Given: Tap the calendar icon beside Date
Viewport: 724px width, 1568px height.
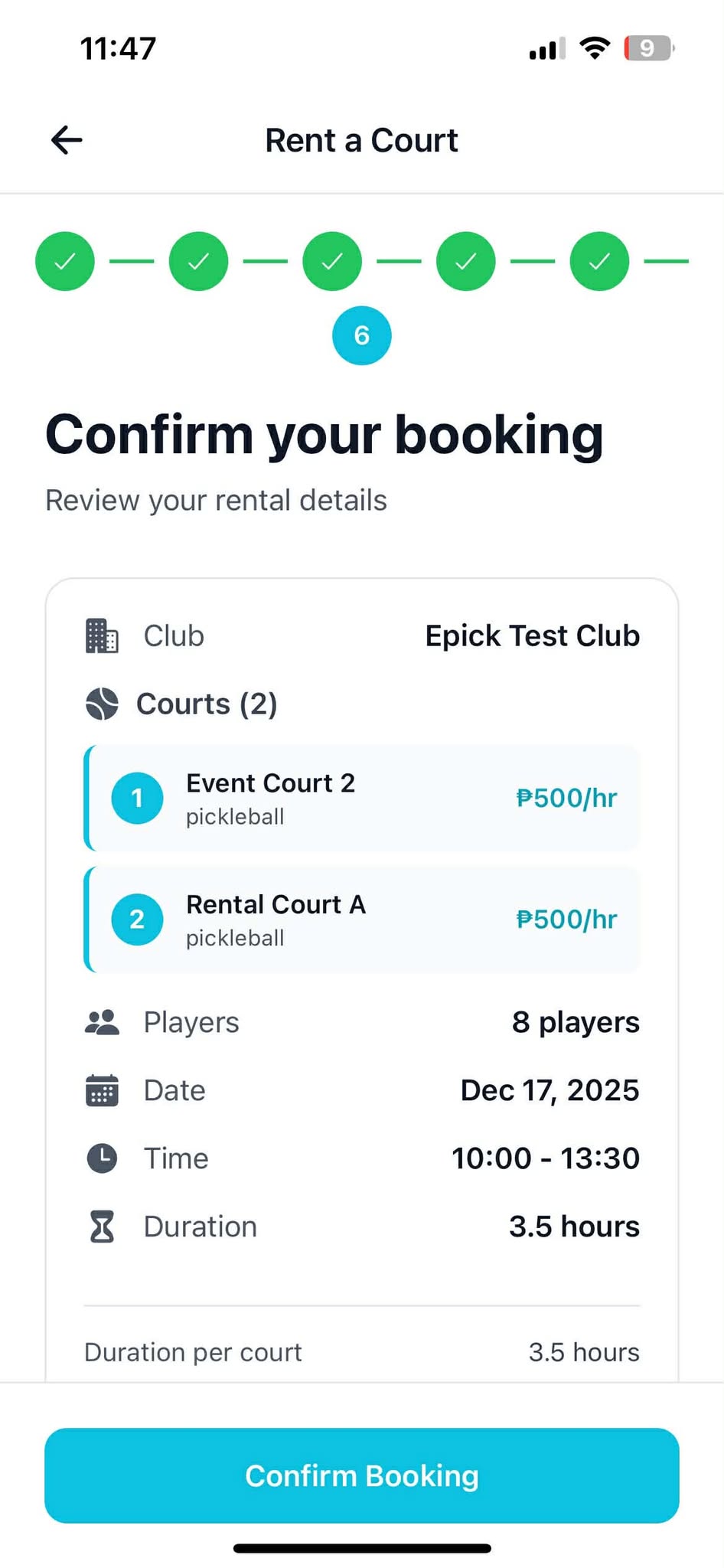Looking at the screenshot, I should pos(102,1089).
